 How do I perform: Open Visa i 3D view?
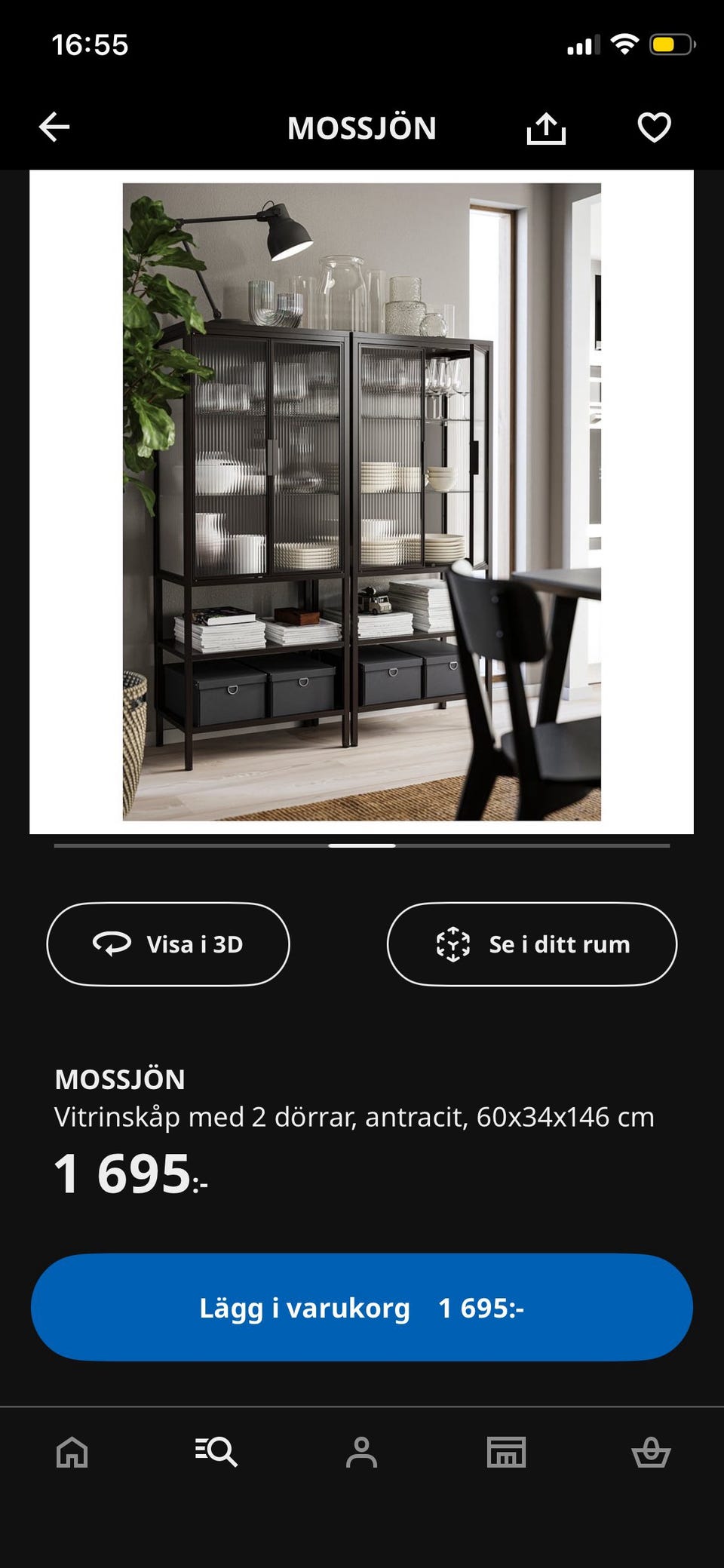tap(168, 944)
